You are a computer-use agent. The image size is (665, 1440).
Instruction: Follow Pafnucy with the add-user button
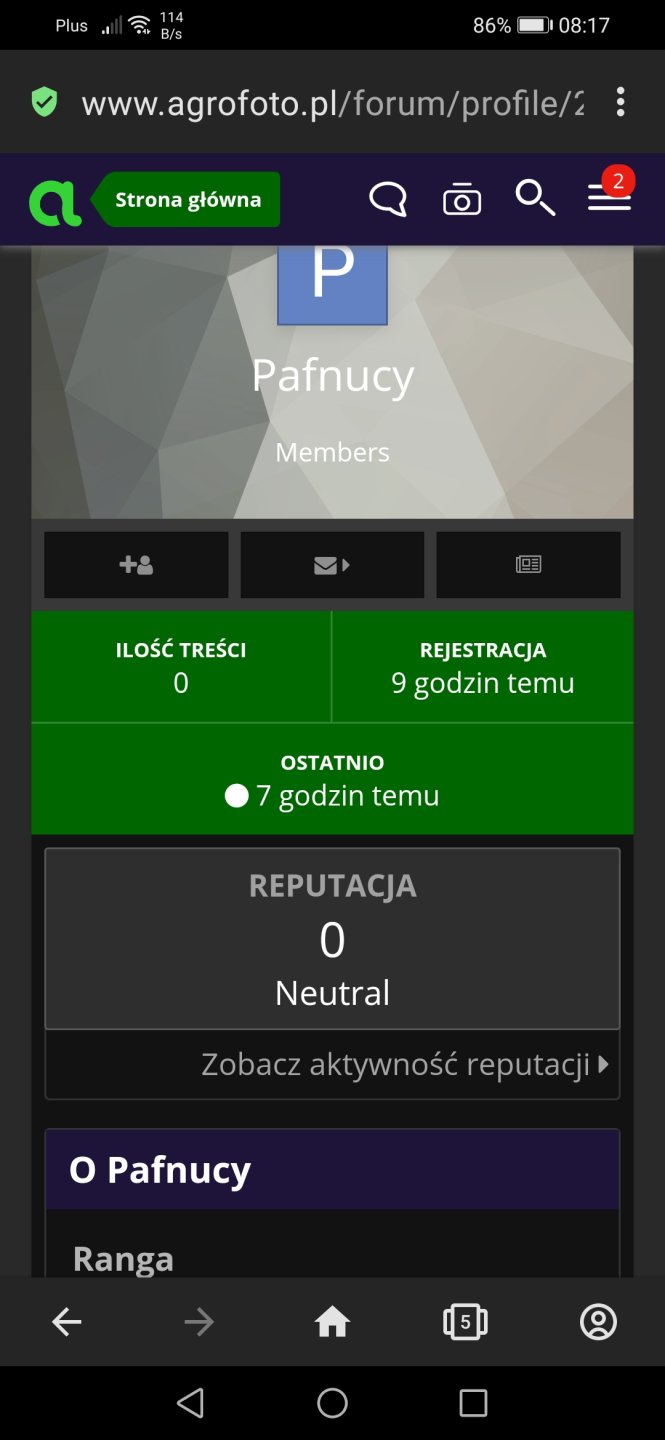[x=136, y=565]
